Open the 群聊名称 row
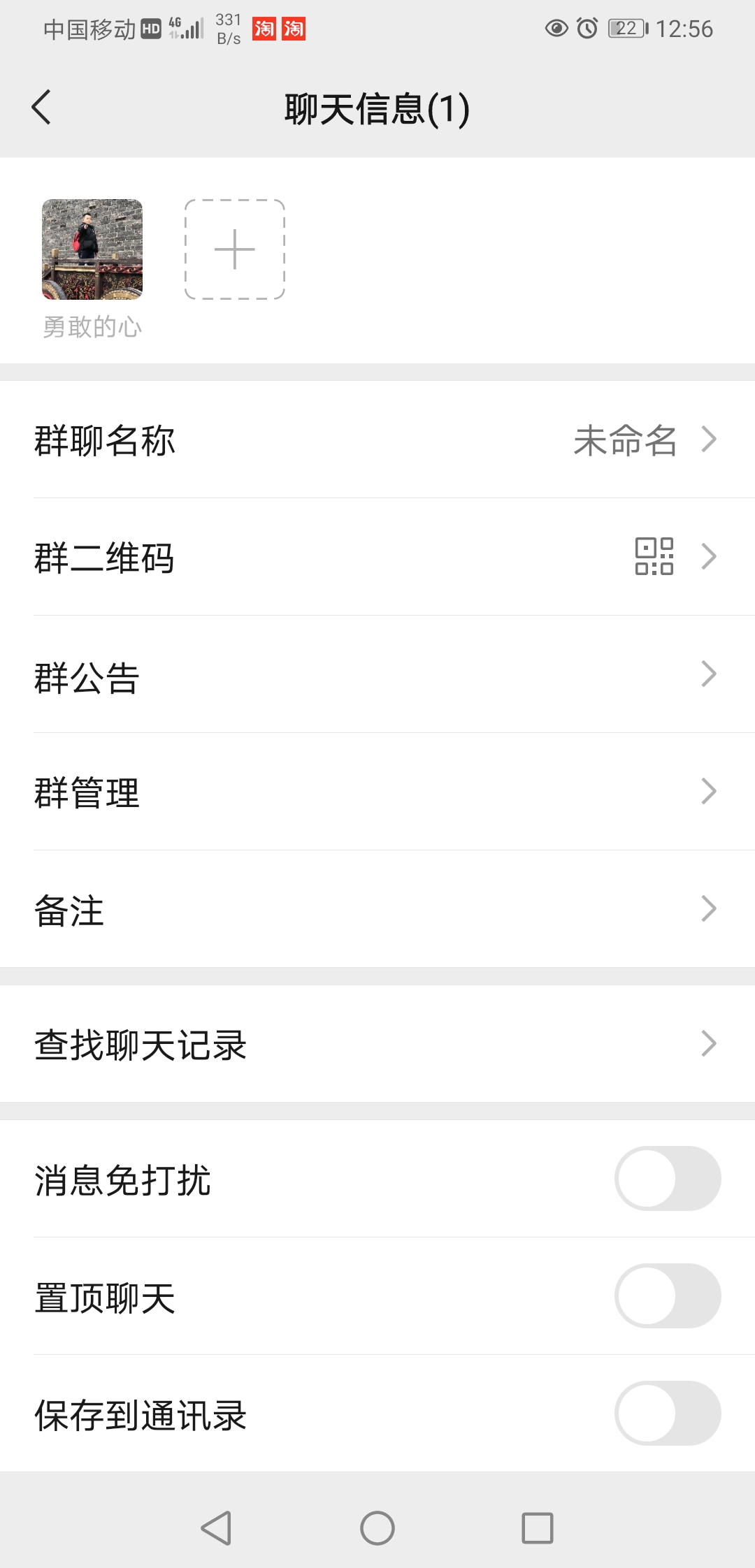The image size is (755, 1568). pos(377,440)
